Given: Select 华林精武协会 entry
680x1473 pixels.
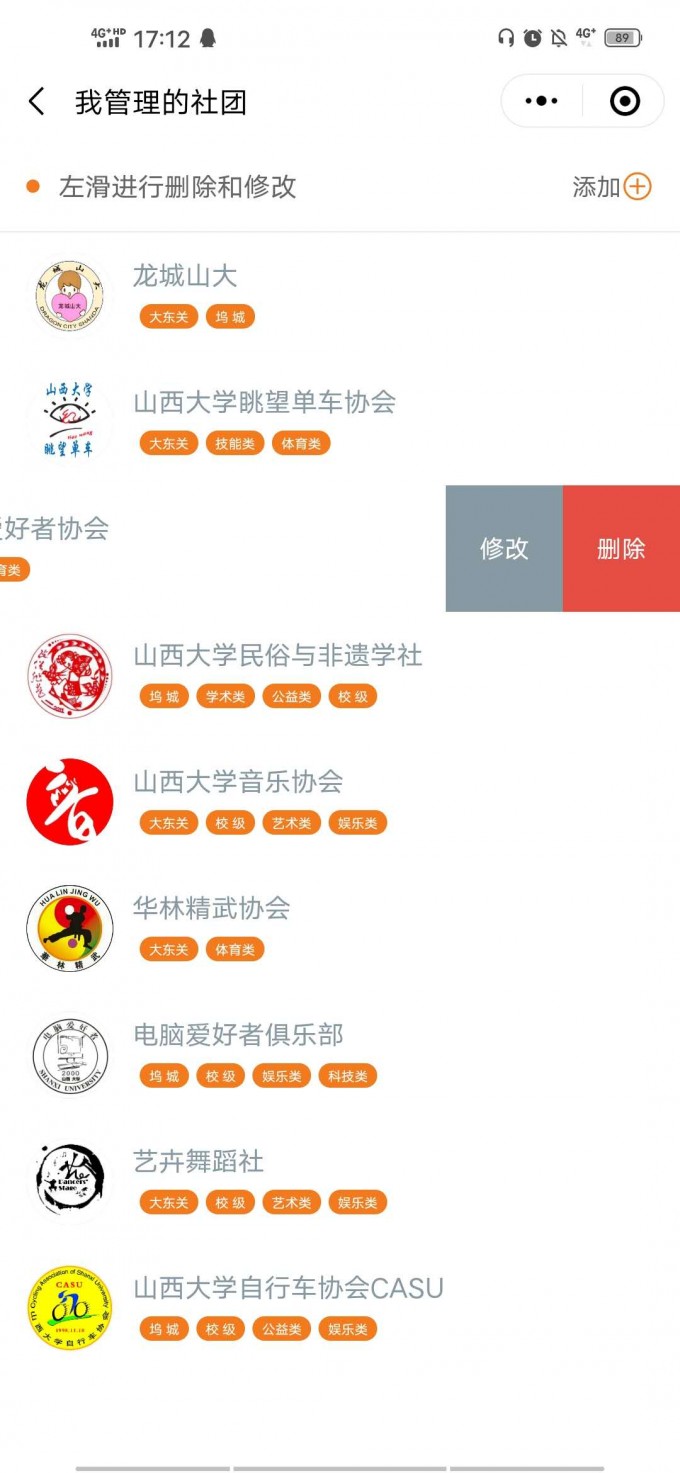Looking at the screenshot, I should tap(211, 908).
